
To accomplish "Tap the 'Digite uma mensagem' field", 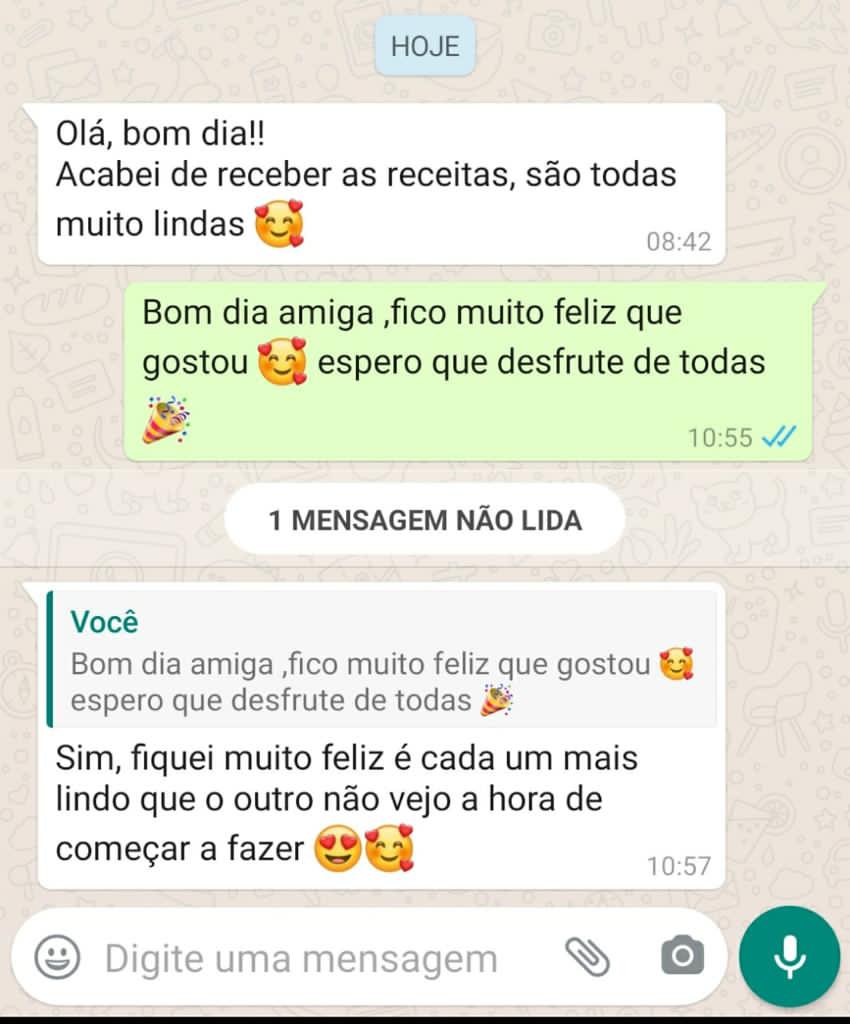I will coord(300,959).
